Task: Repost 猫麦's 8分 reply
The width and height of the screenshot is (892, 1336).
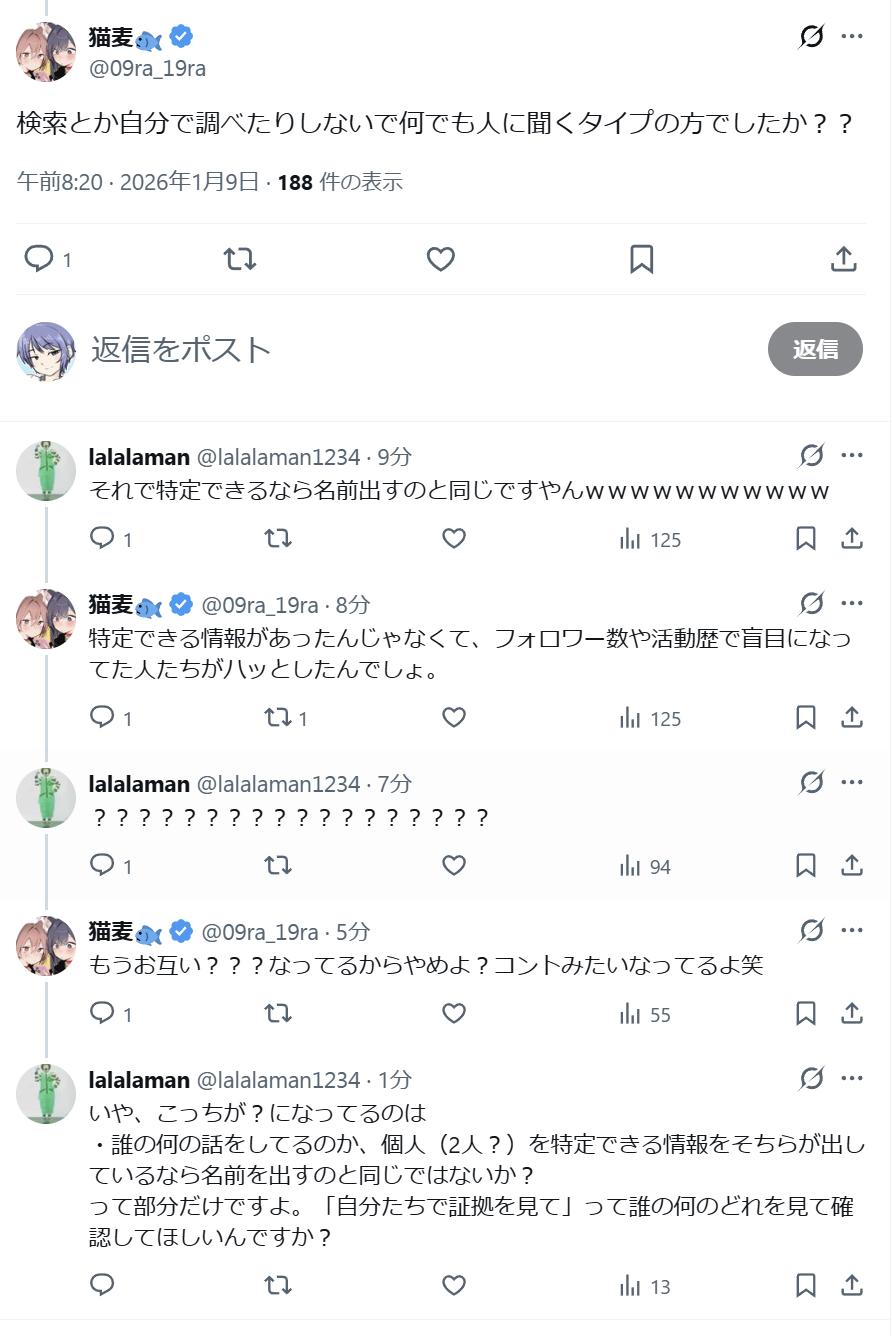Action: coord(286,718)
